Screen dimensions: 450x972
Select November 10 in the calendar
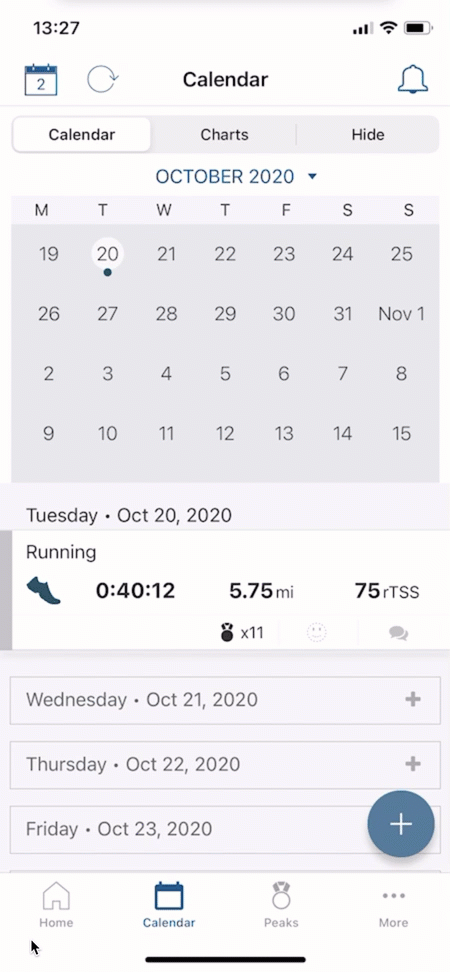[107, 433]
